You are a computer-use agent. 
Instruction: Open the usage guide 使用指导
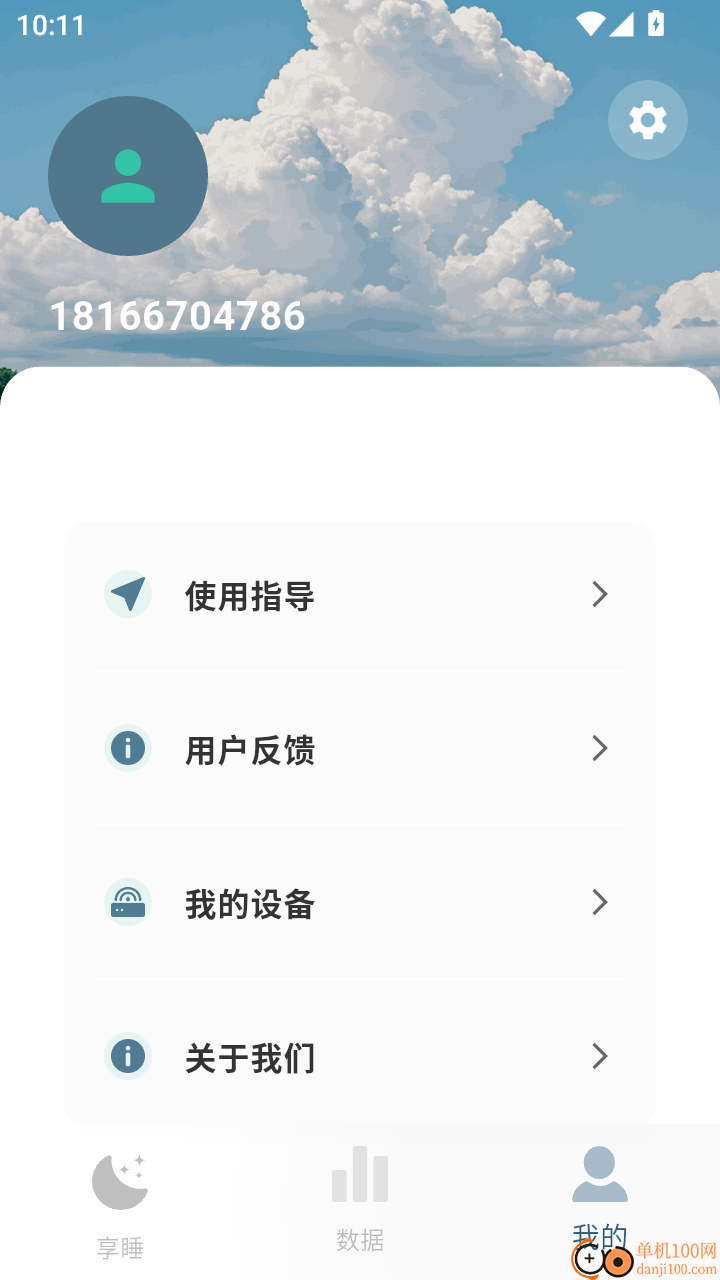(x=250, y=594)
